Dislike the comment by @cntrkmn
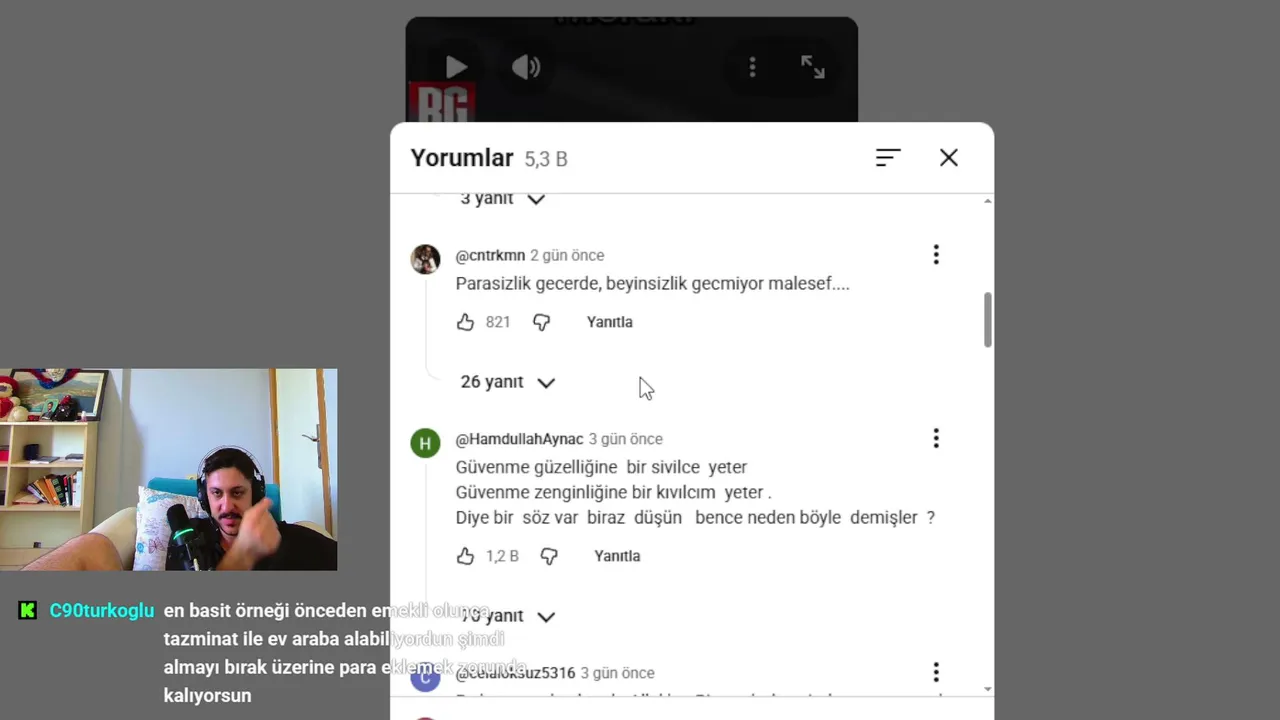 (x=541, y=322)
